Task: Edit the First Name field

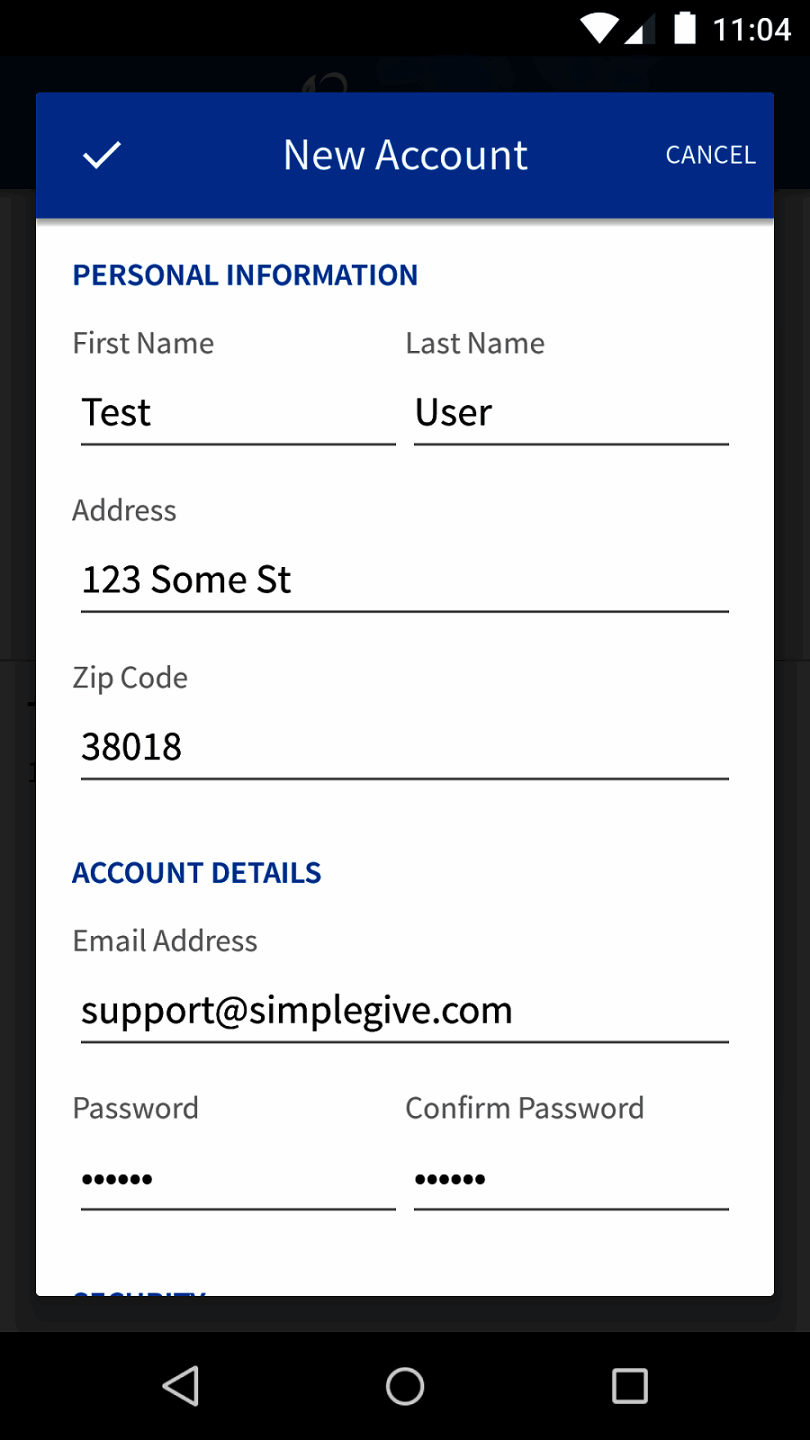Action: (237, 413)
